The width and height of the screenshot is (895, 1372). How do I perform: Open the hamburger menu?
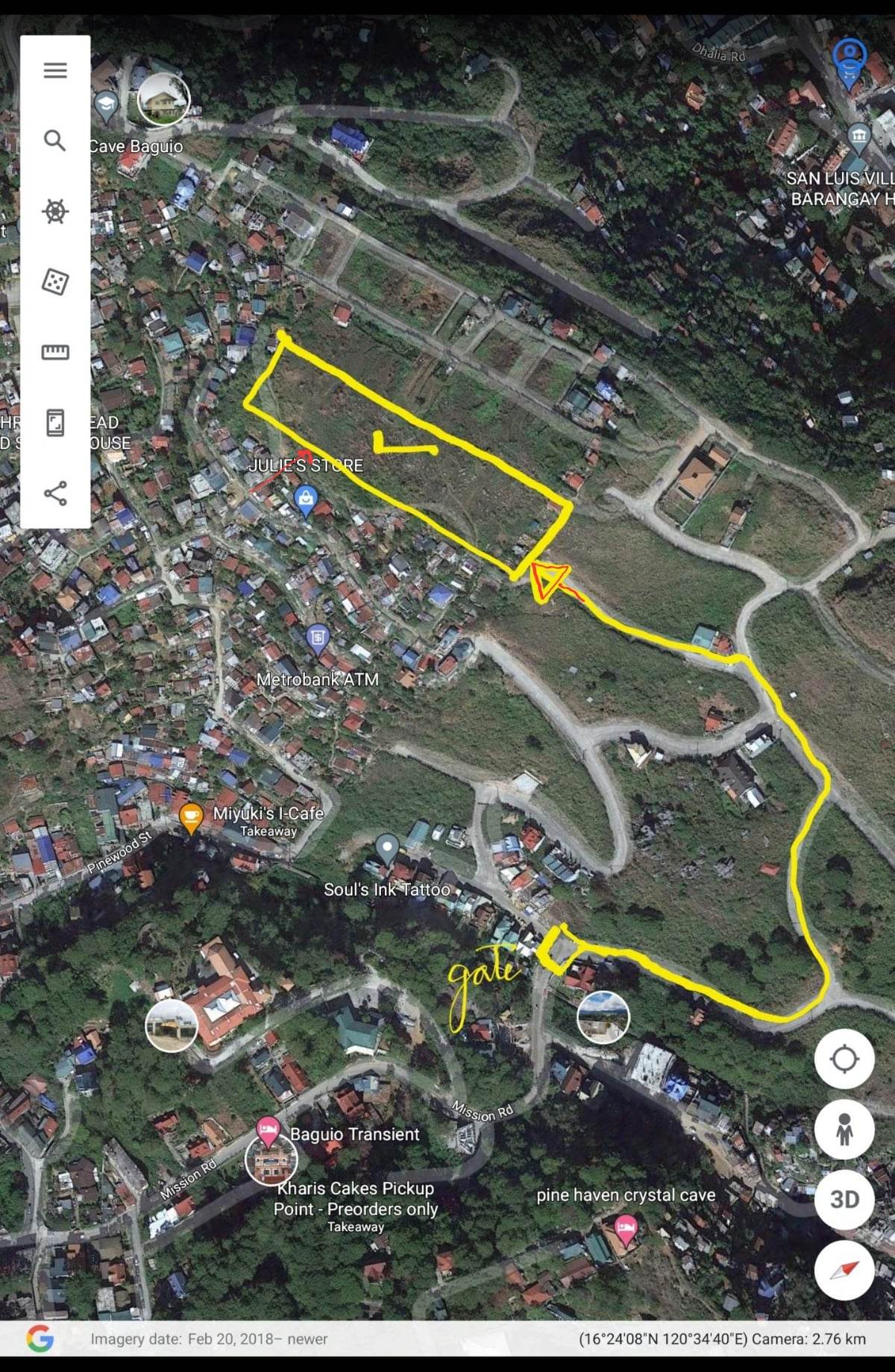click(55, 71)
